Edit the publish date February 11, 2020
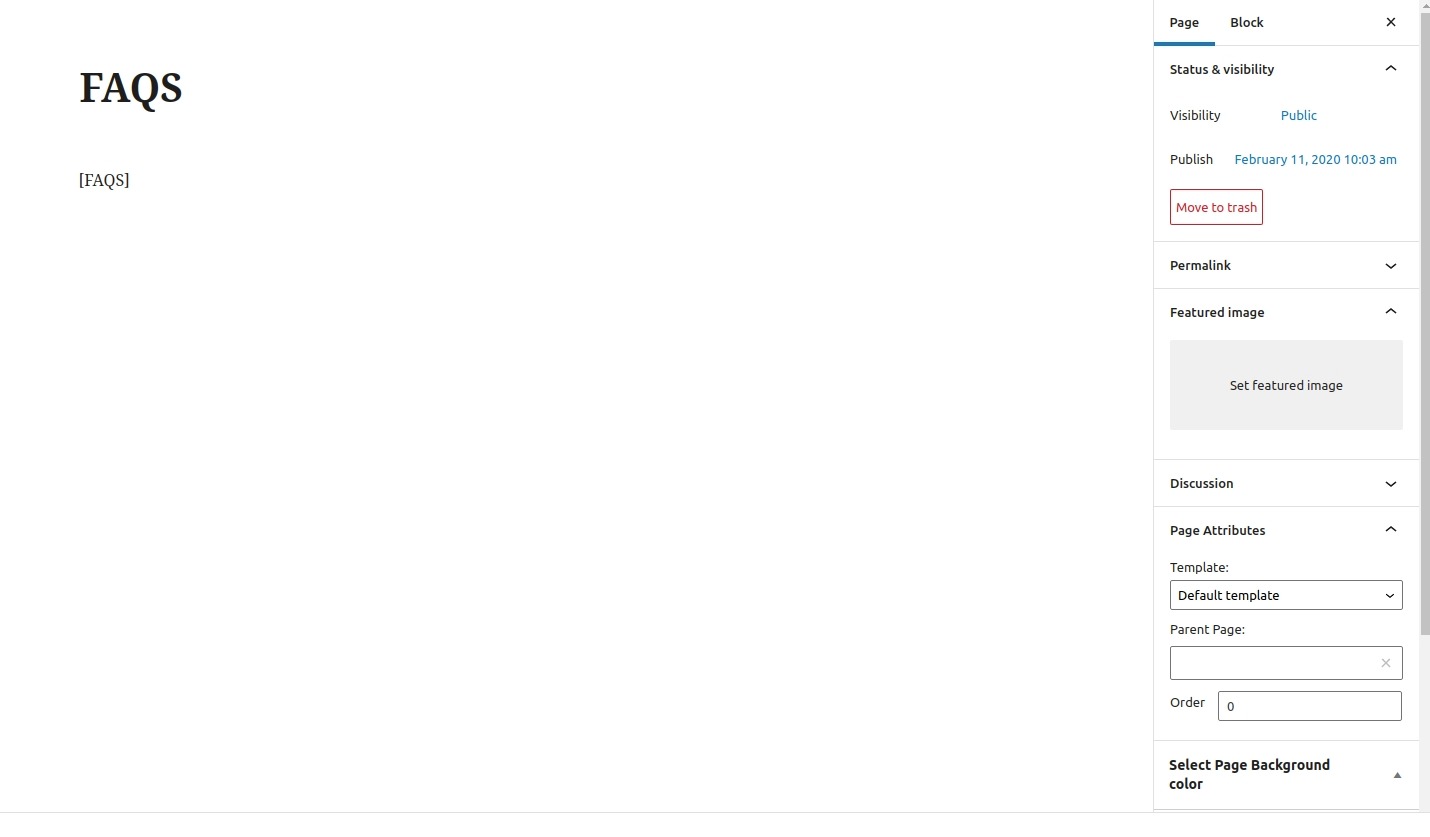This screenshot has width=1430, height=837. pyautogui.click(x=1315, y=159)
